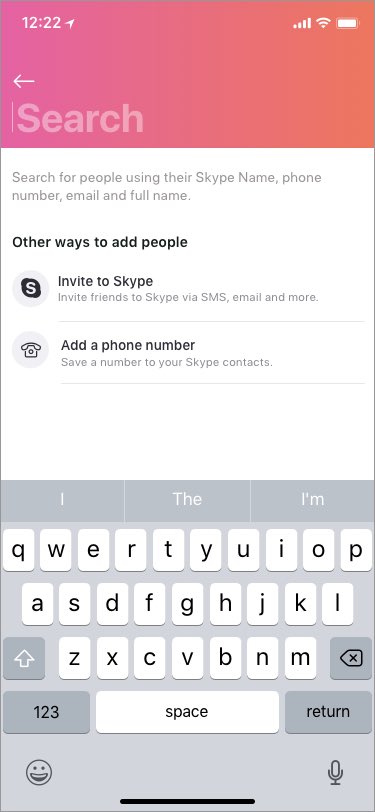Open the emoji keyboard
Viewport: 375px width, 812px height.
(38, 773)
